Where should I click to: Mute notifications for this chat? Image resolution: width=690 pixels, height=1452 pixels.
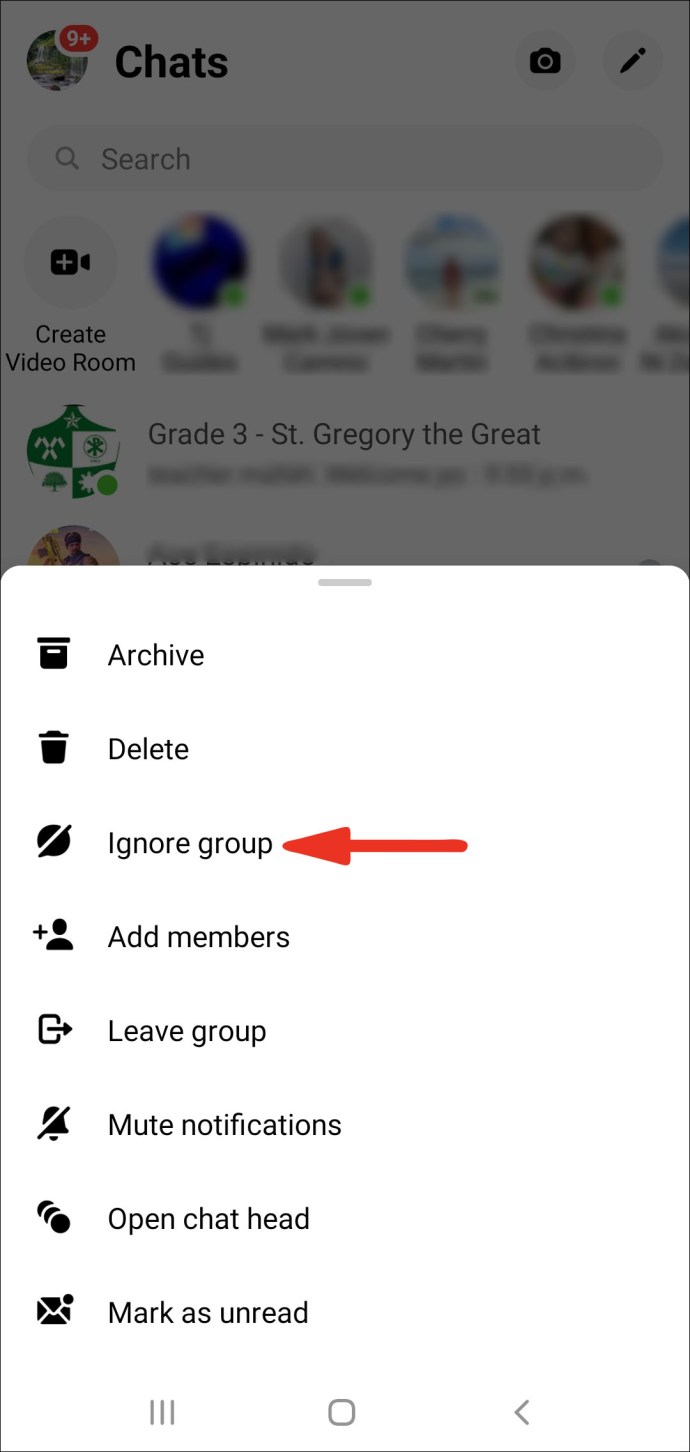pos(224,1125)
